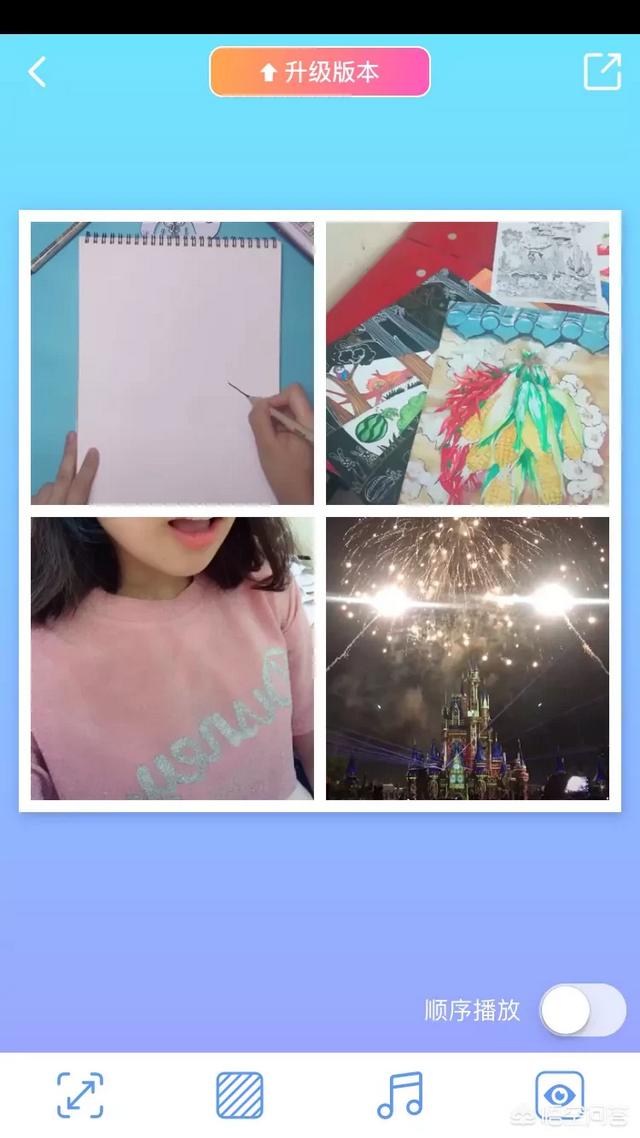Toggle the 顺序播放 switch
This screenshot has width=640, height=1138.
point(582,1010)
